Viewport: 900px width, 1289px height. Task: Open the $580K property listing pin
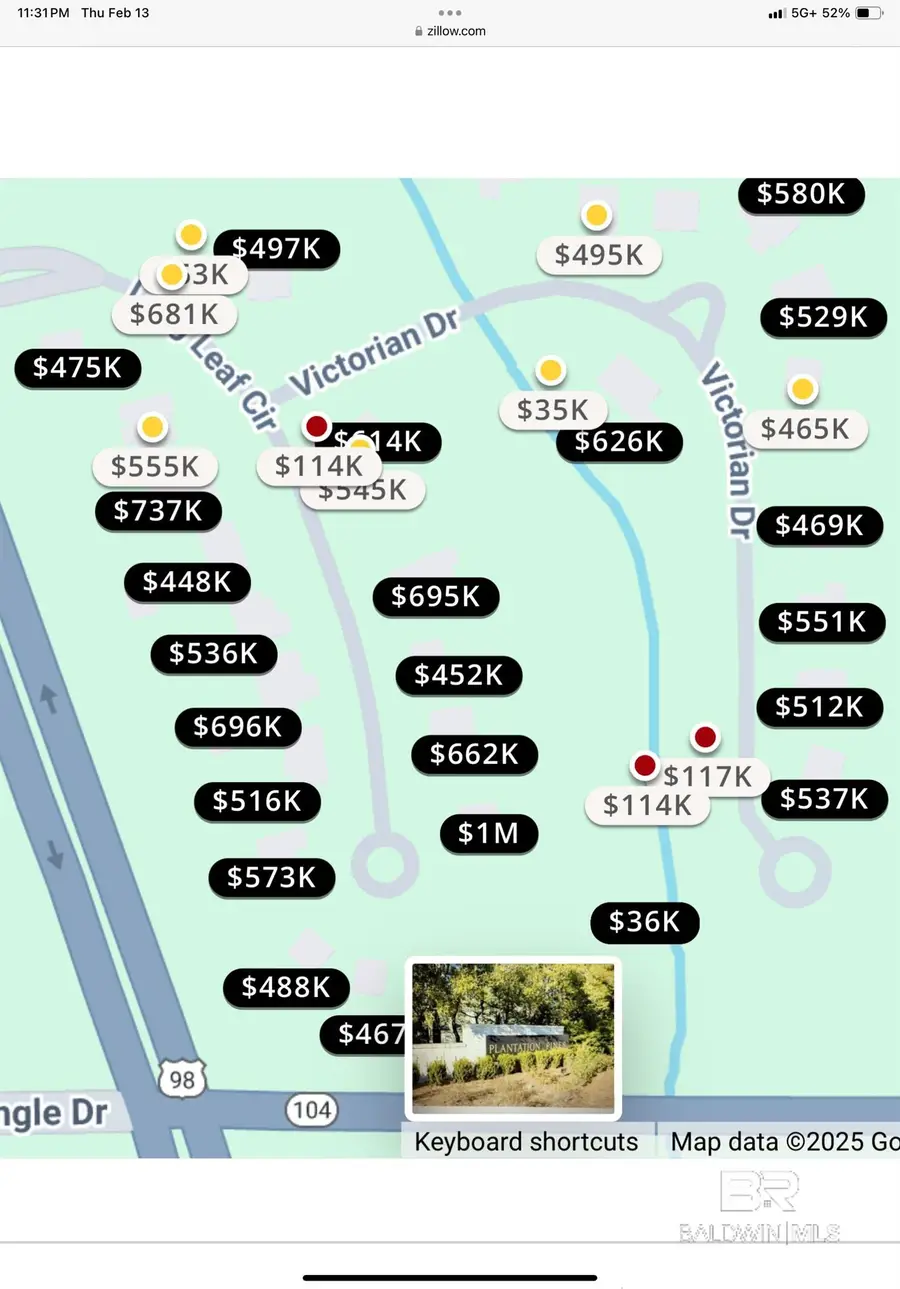click(801, 194)
